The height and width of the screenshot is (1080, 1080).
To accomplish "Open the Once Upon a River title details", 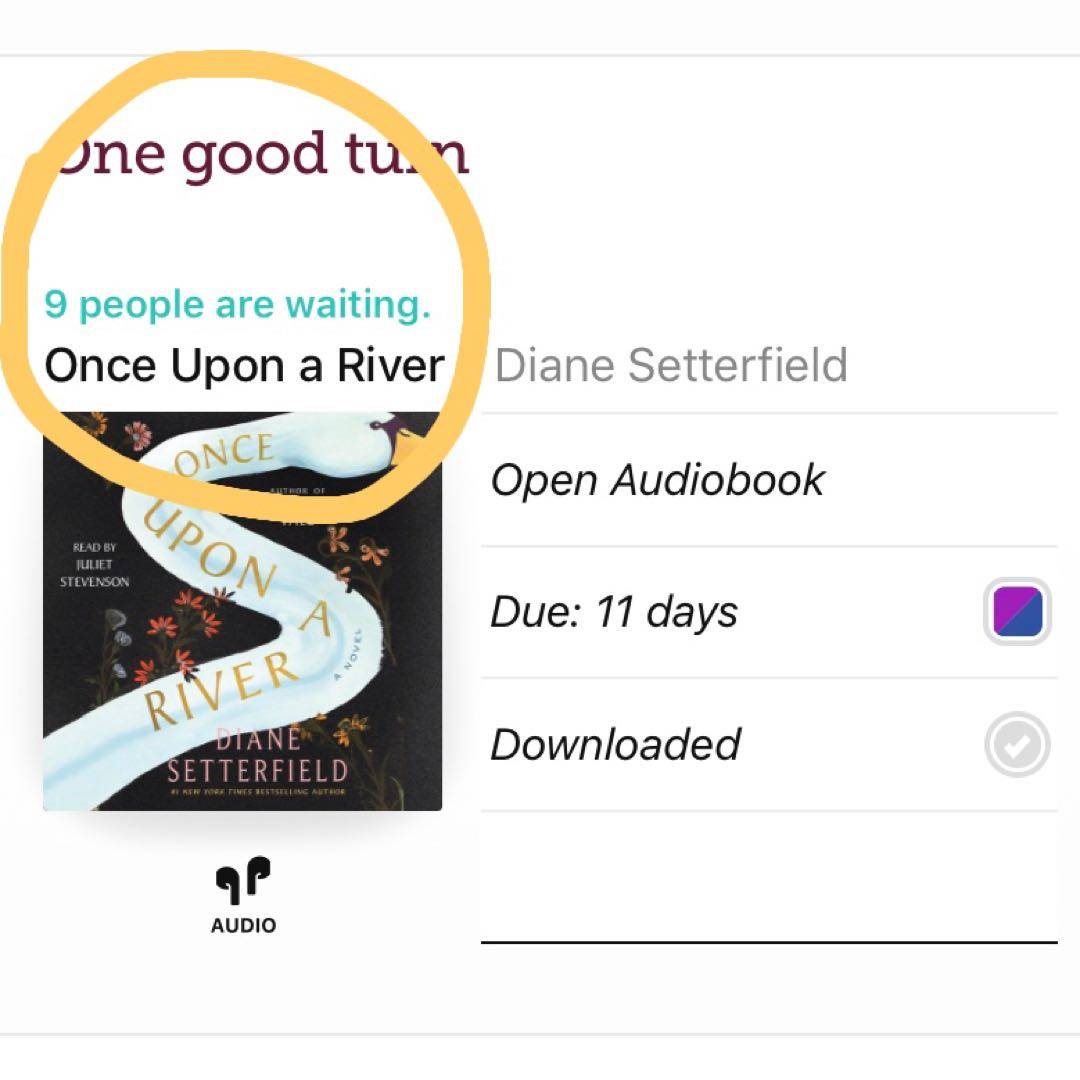I will [x=244, y=366].
